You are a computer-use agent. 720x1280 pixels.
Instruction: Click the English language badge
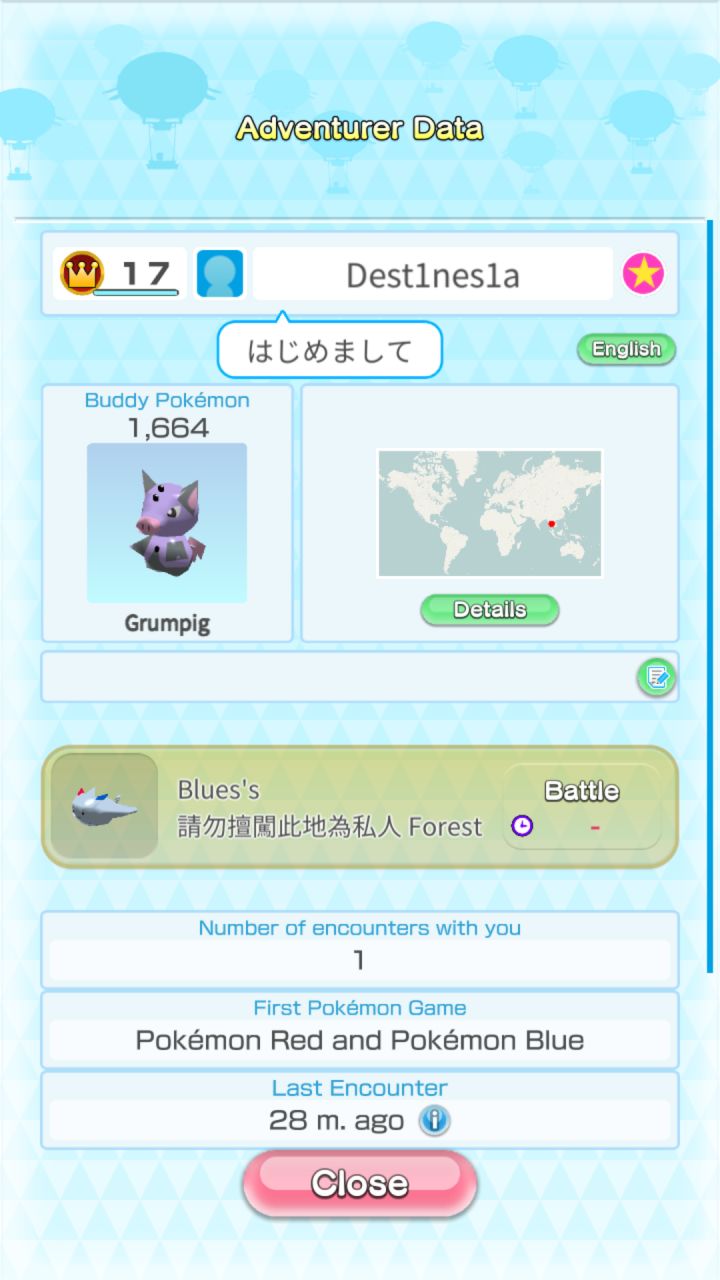click(x=625, y=349)
